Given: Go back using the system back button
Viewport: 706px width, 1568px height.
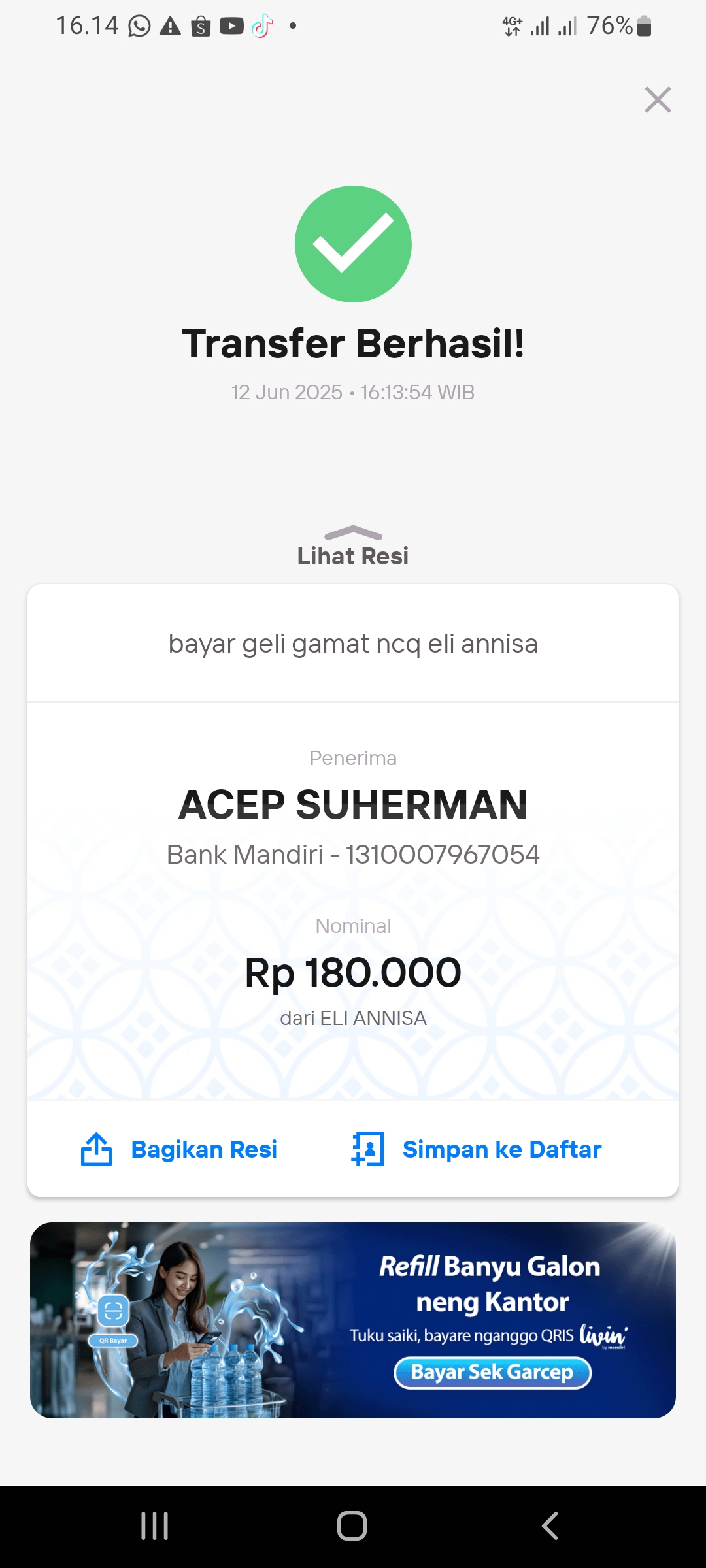Looking at the screenshot, I should pyautogui.click(x=550, y=1526).
